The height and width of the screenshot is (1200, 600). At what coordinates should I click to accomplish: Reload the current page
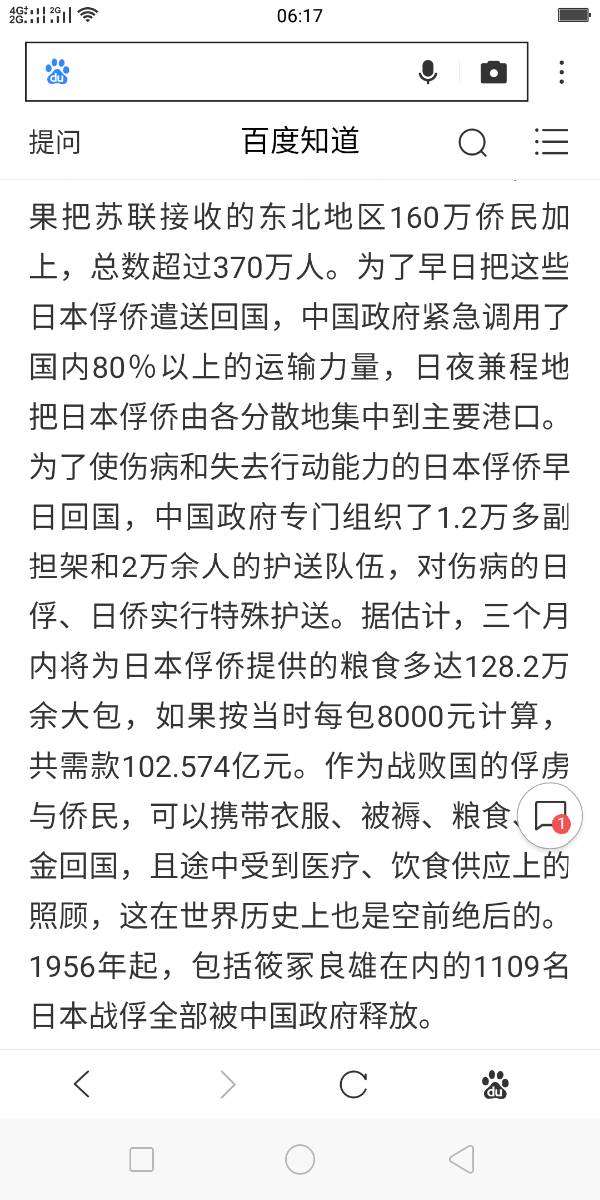pyautogui.click(x=353, y=1084)
